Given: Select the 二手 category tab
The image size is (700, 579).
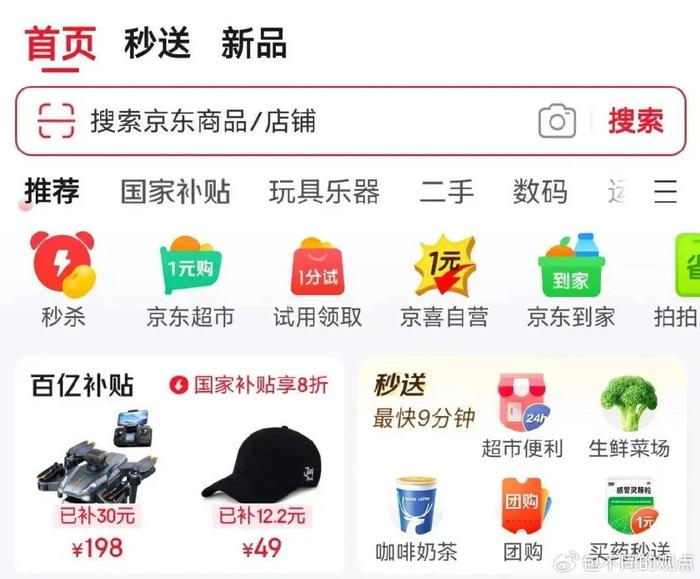Looking at the screenshot, I should point(446,192).
